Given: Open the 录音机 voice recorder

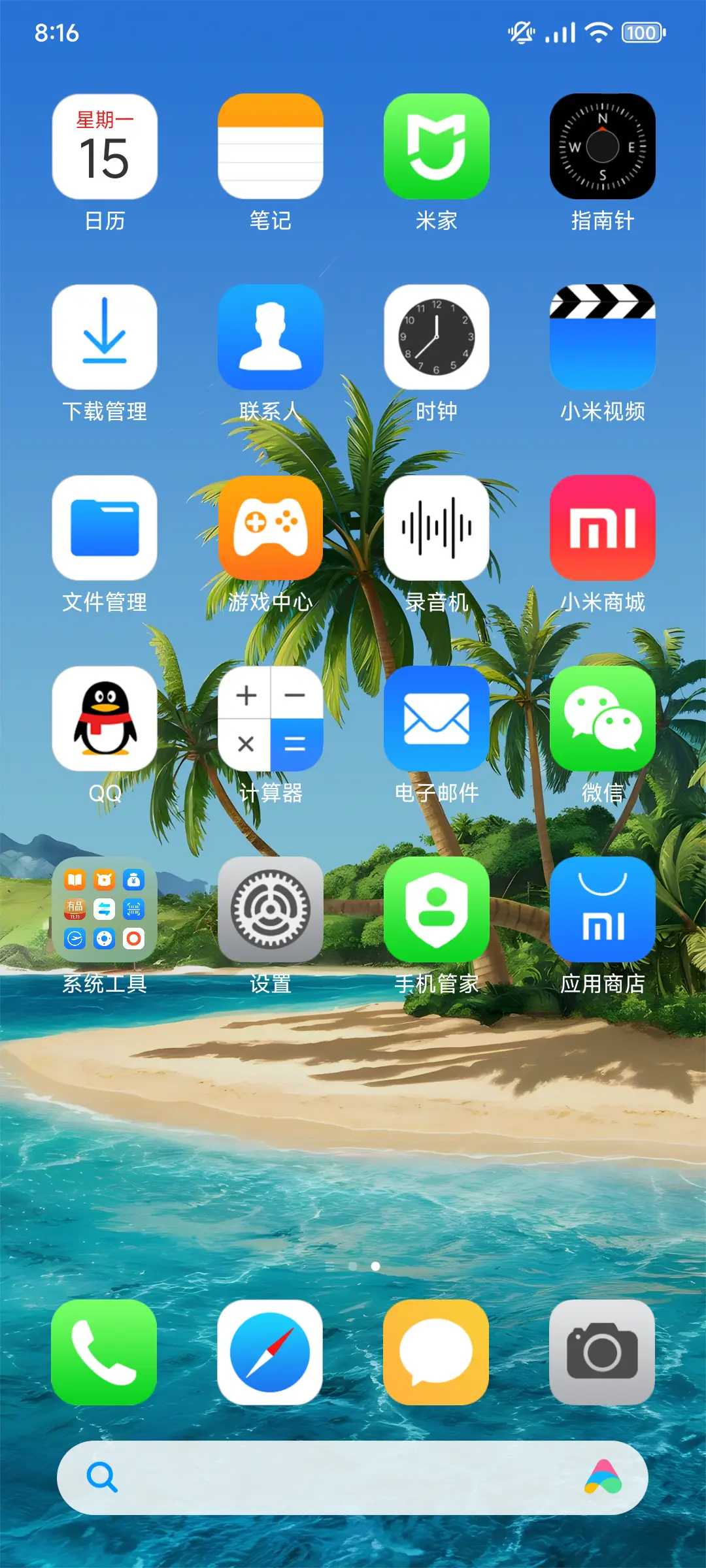Looking at the screenshot, I should (437, 529).
